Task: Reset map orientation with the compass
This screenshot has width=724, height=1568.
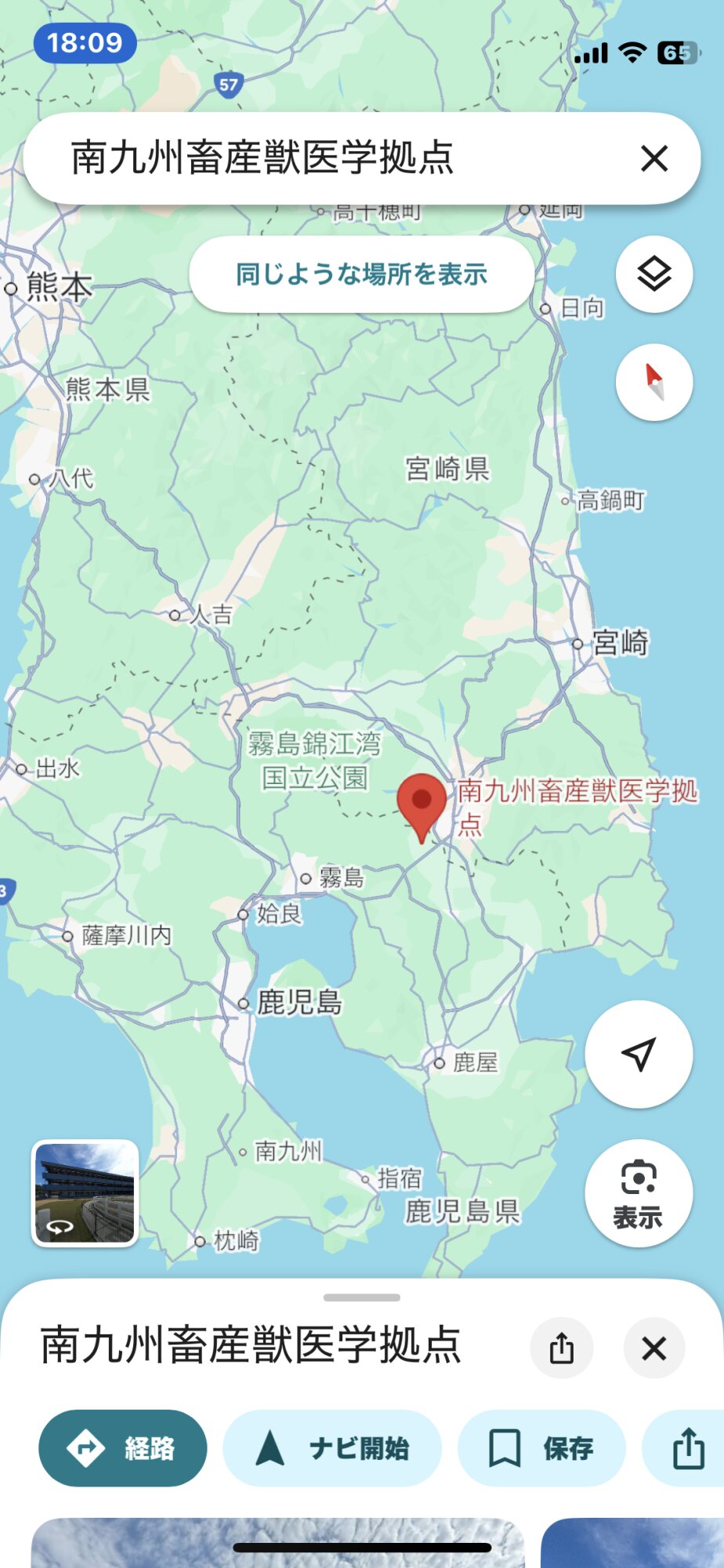Action: point(654,383)
